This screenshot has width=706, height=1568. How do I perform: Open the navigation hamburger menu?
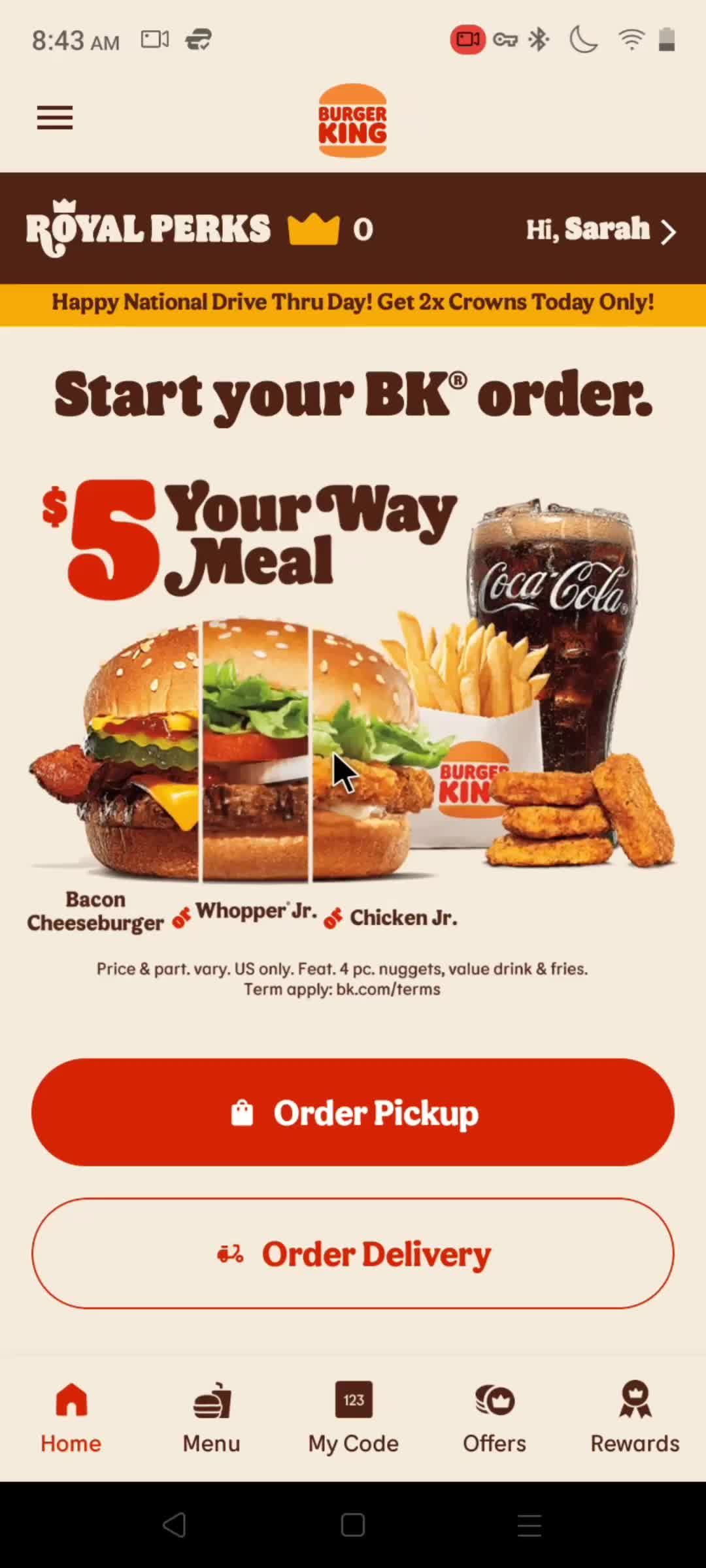pyautogui.click(x=55, y=118)
